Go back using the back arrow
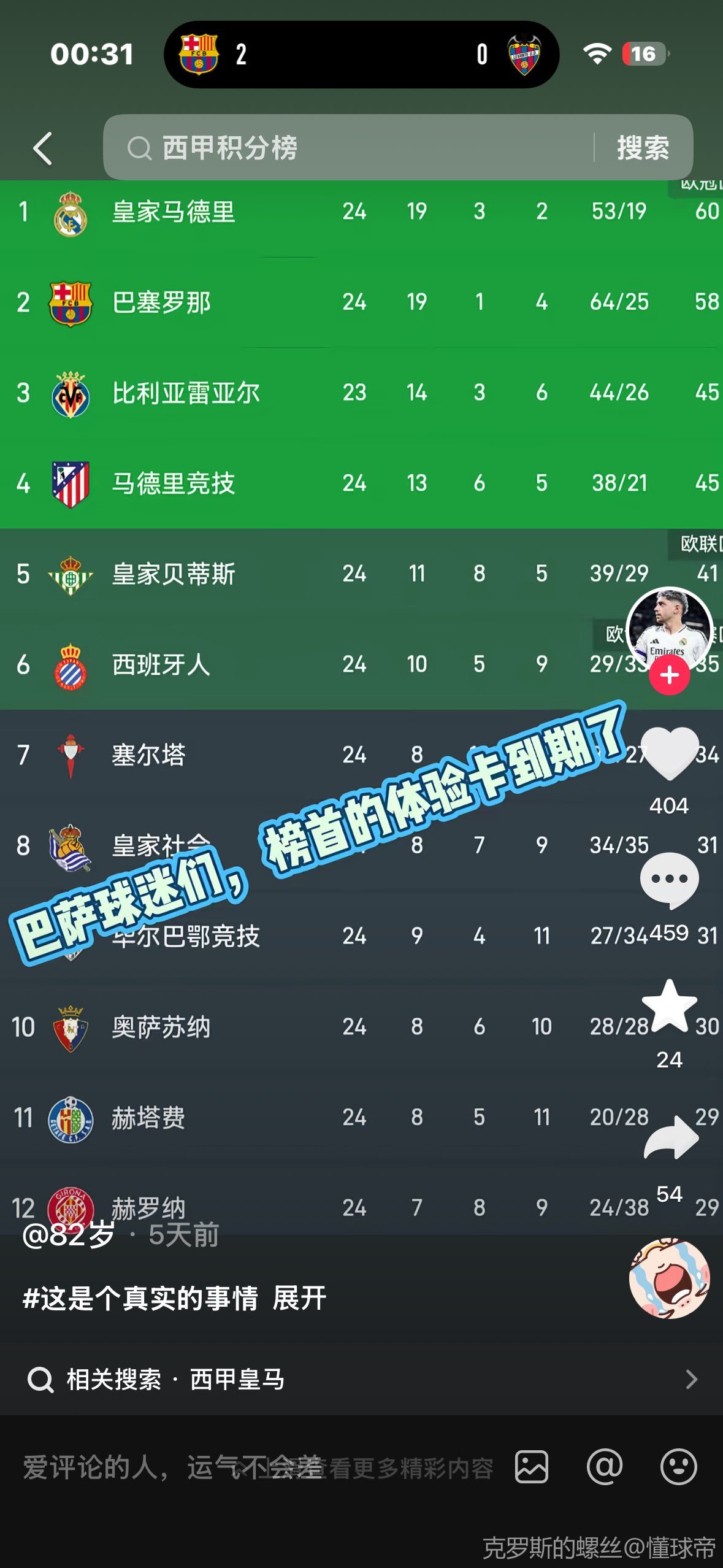Viewport: 723px width, 1568px height. (x=43, y=148)
